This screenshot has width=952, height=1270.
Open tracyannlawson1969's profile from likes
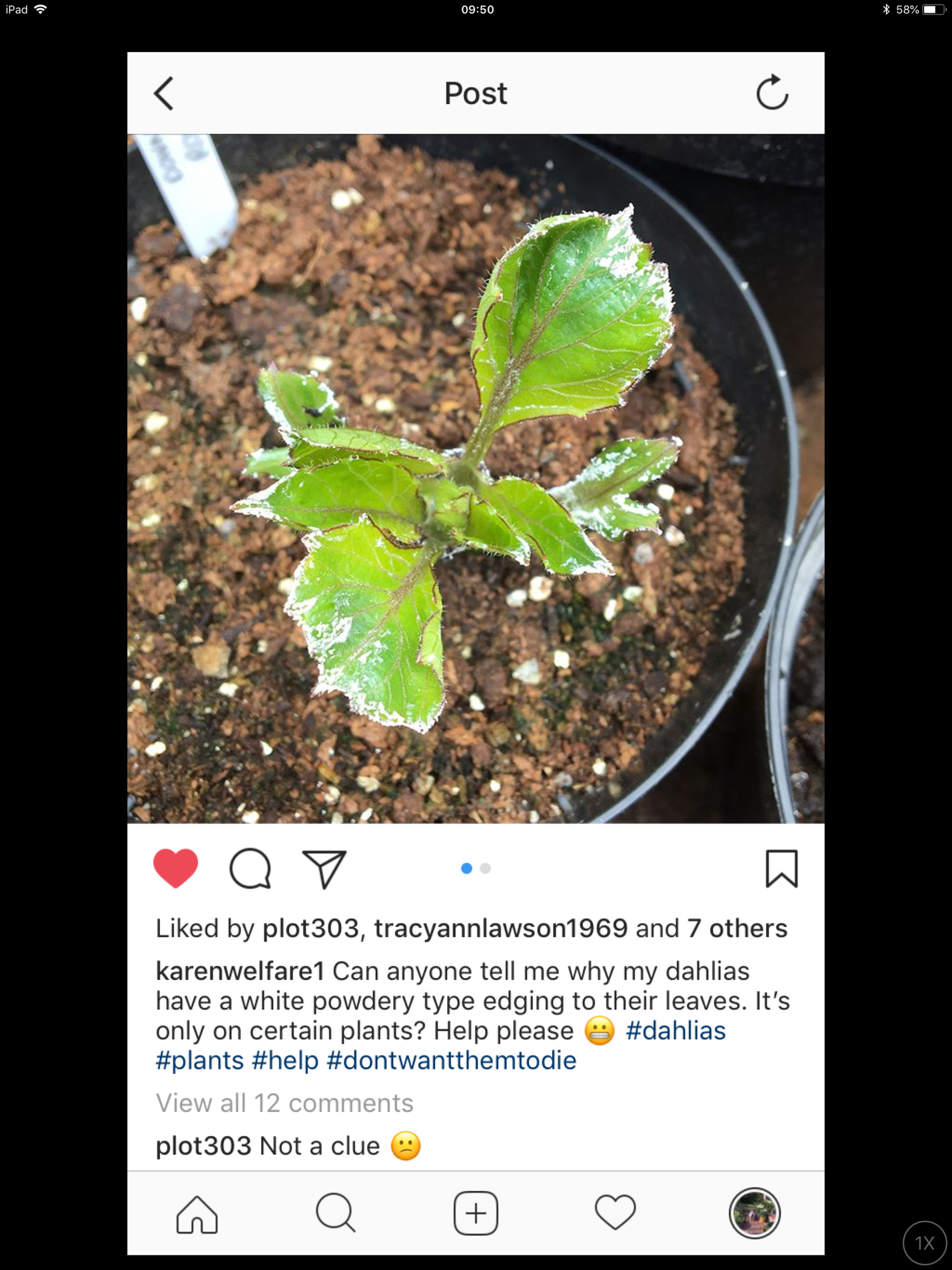[x=500, y=928]
